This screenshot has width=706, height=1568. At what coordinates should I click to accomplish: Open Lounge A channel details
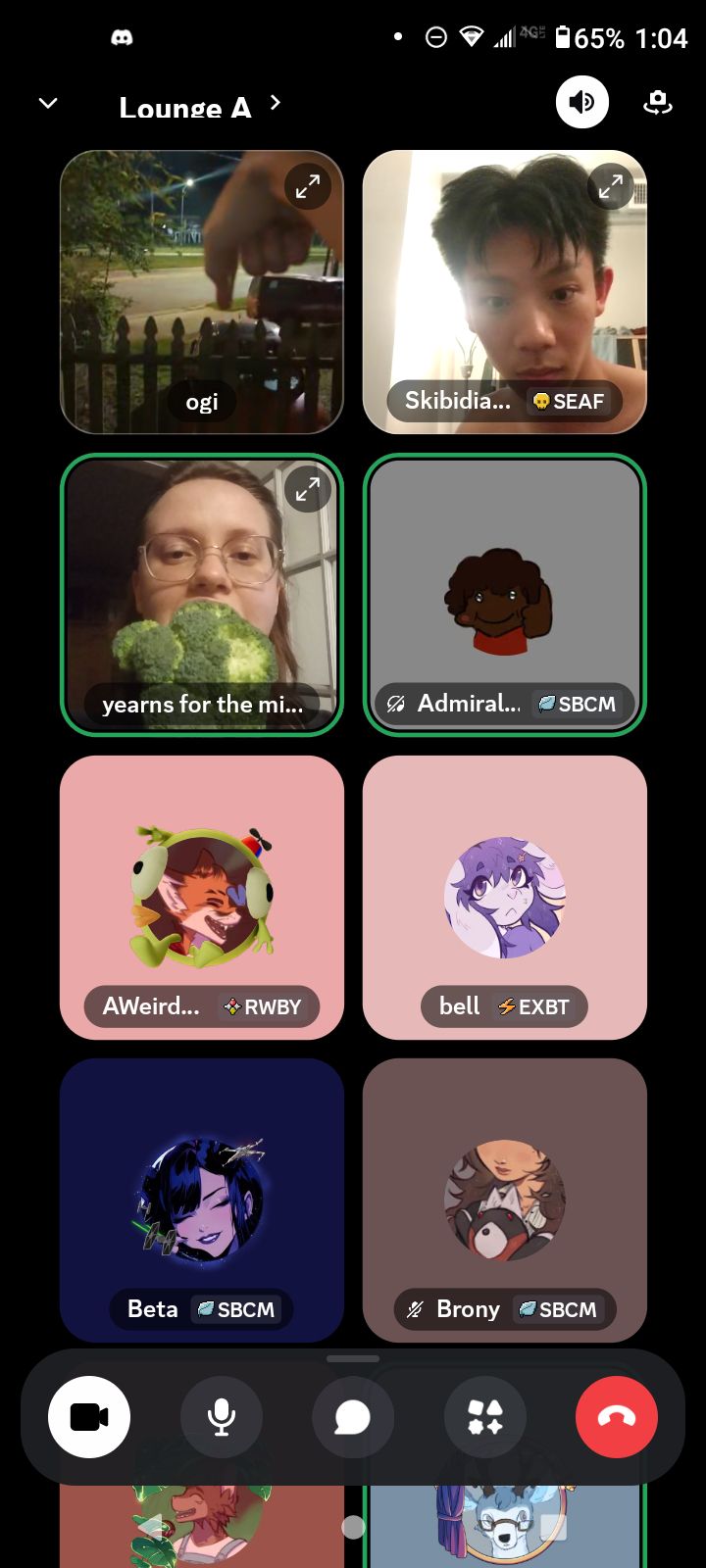199,105
